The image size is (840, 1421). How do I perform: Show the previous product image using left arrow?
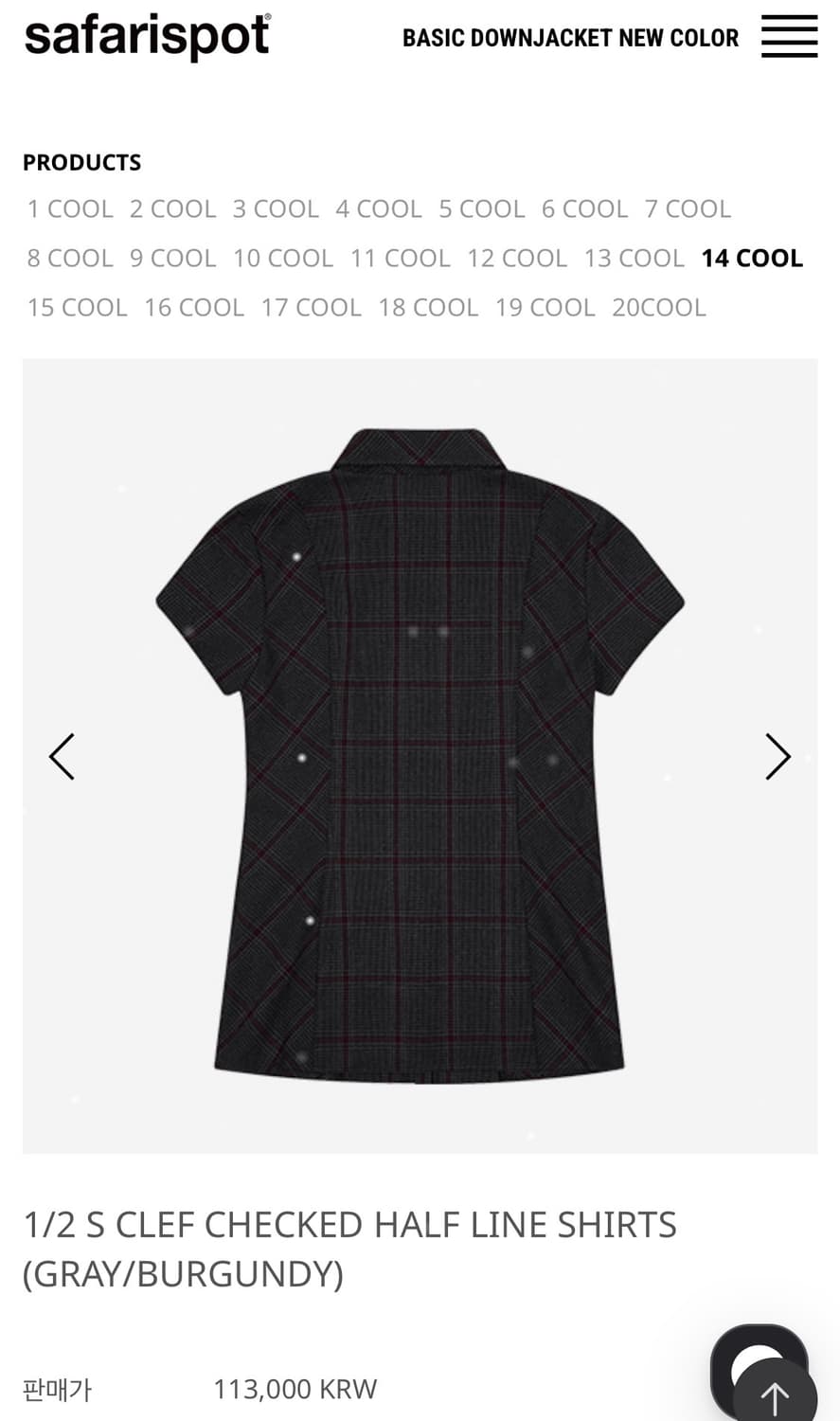[x=61, y=756]
